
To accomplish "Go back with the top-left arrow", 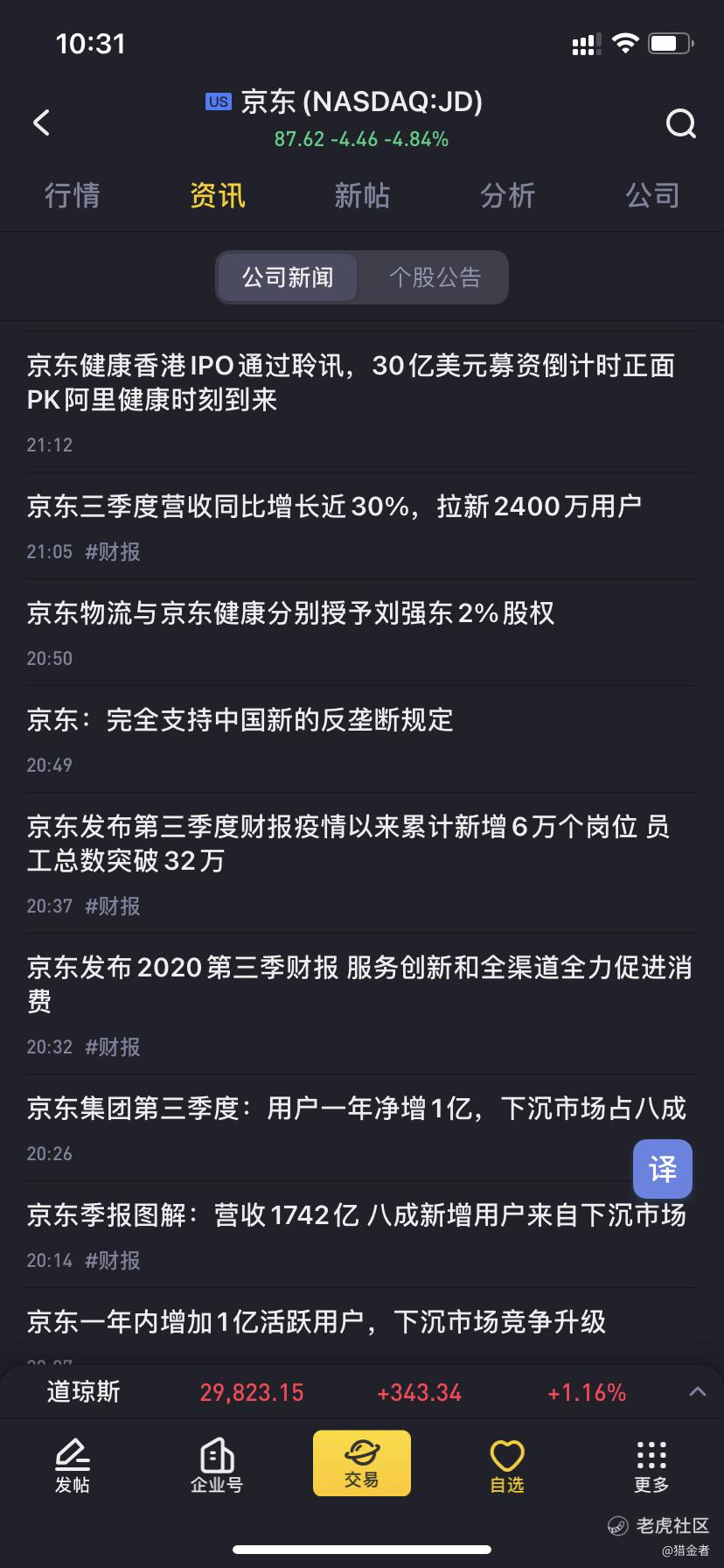I will click(x=41, y=122).
